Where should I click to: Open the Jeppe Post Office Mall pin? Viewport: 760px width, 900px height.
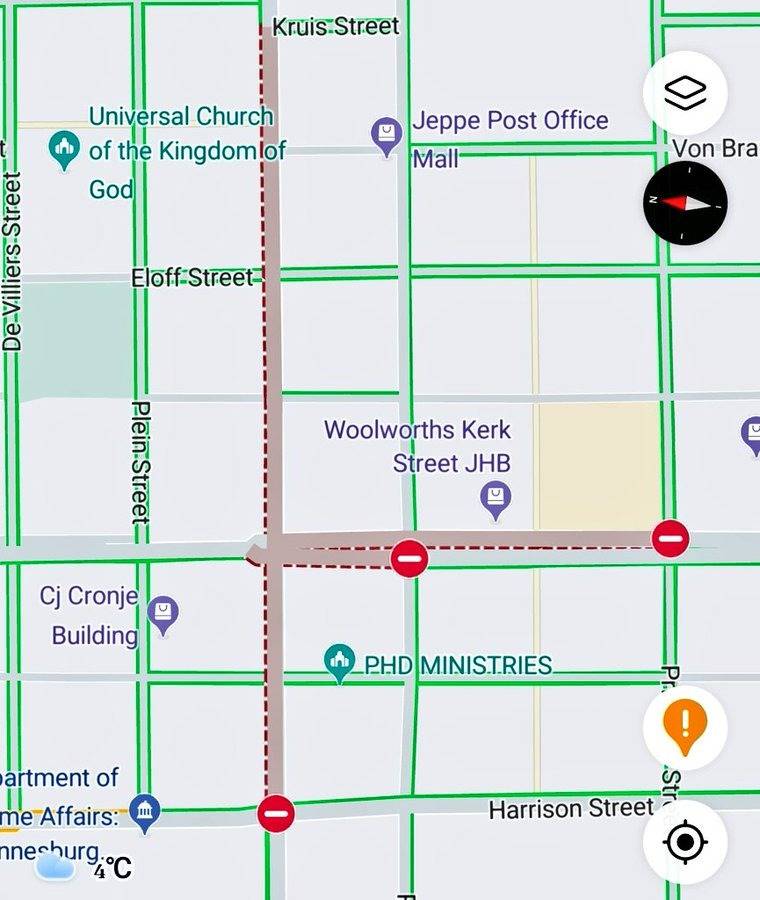coord(386,135)
